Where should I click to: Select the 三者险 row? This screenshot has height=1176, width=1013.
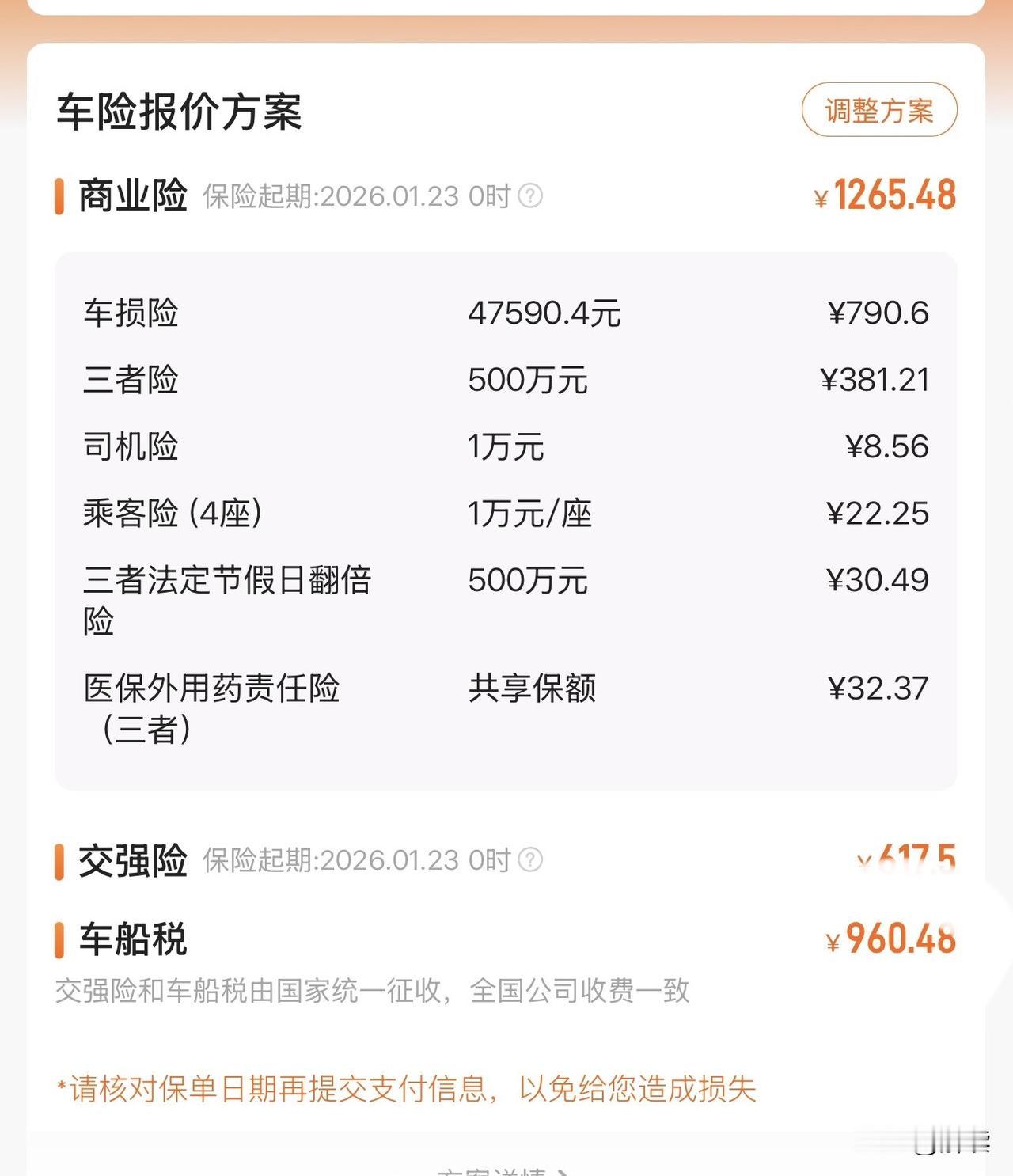[x=506, y=380]
